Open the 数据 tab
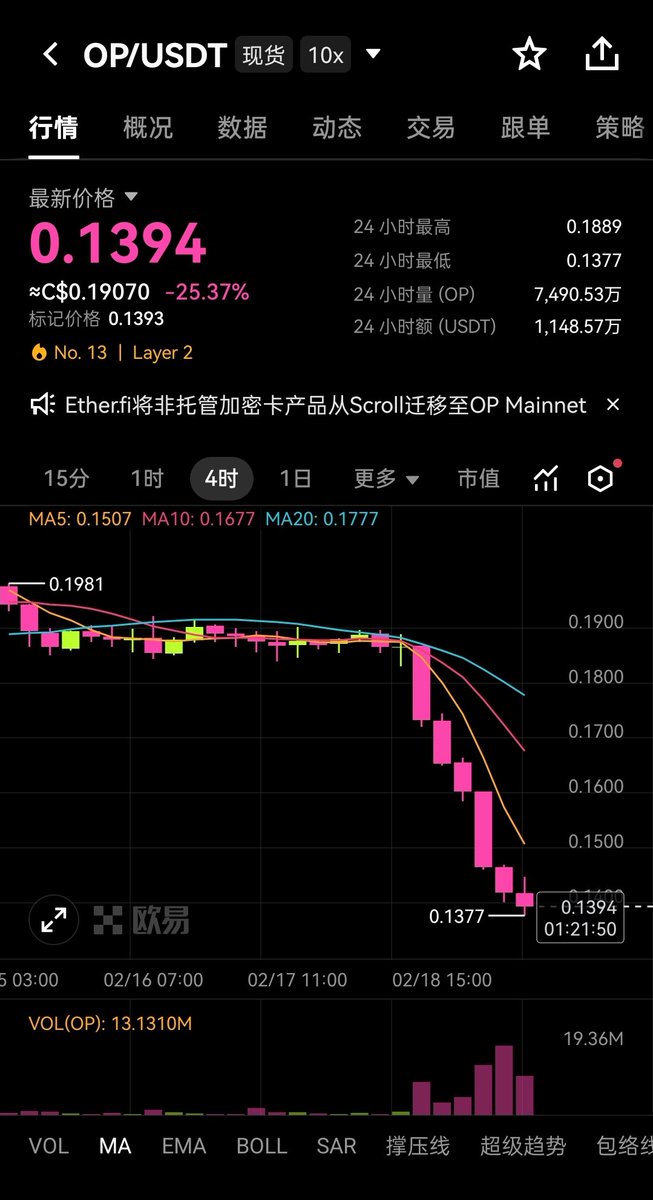653x1200 pixels. point(242,128)
